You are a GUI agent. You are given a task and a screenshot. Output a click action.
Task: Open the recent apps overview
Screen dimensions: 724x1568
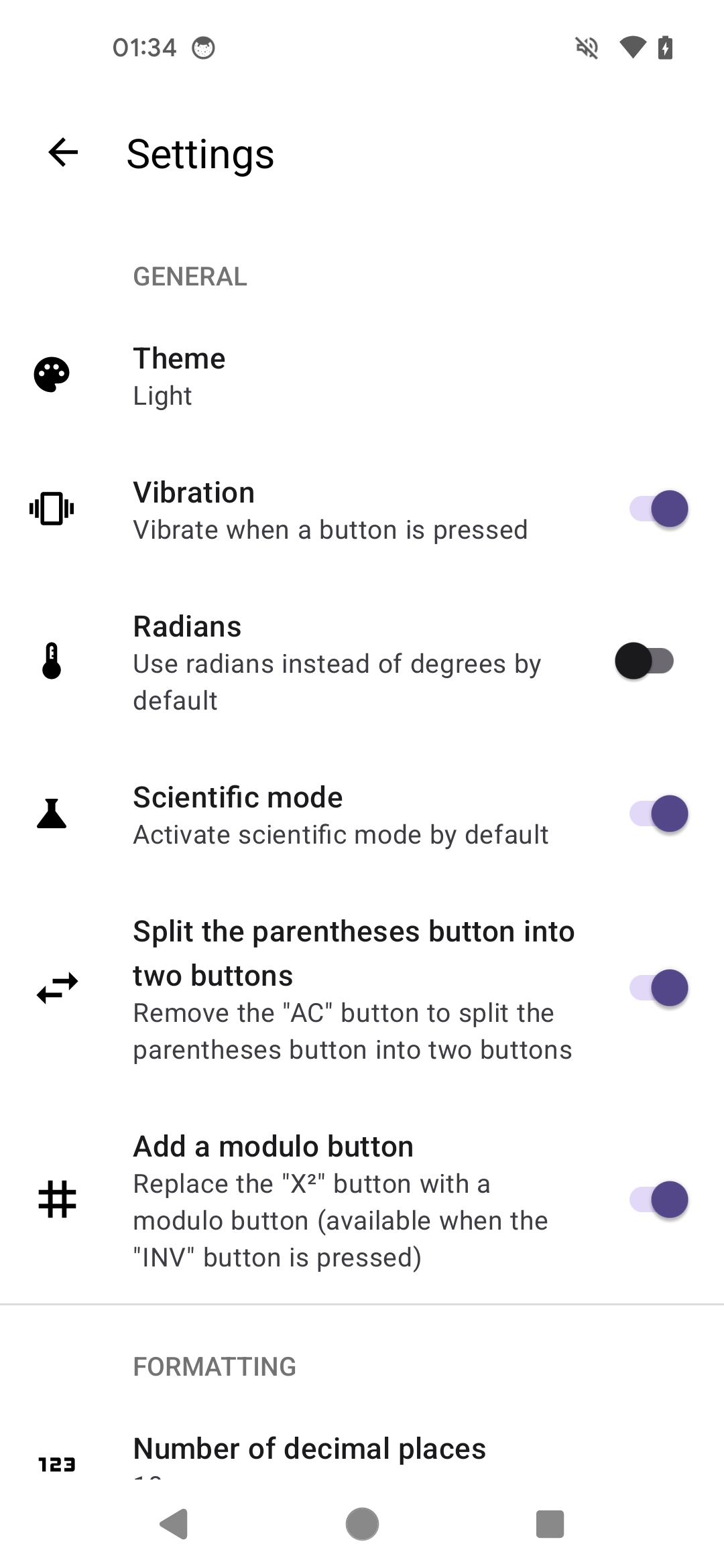pyautogui.click(x=550, y=1524)
